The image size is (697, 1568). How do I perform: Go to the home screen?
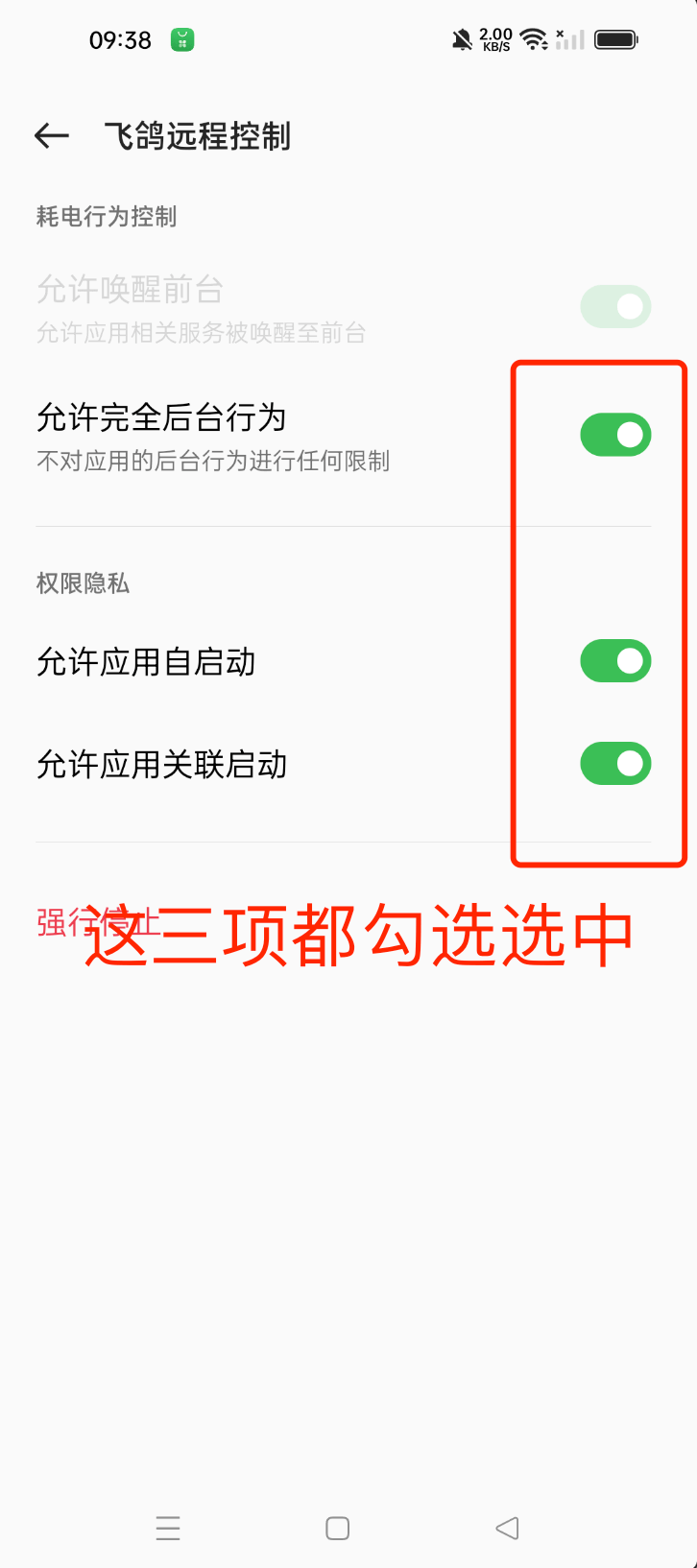pyautogui.click(x=338, y=1528)
